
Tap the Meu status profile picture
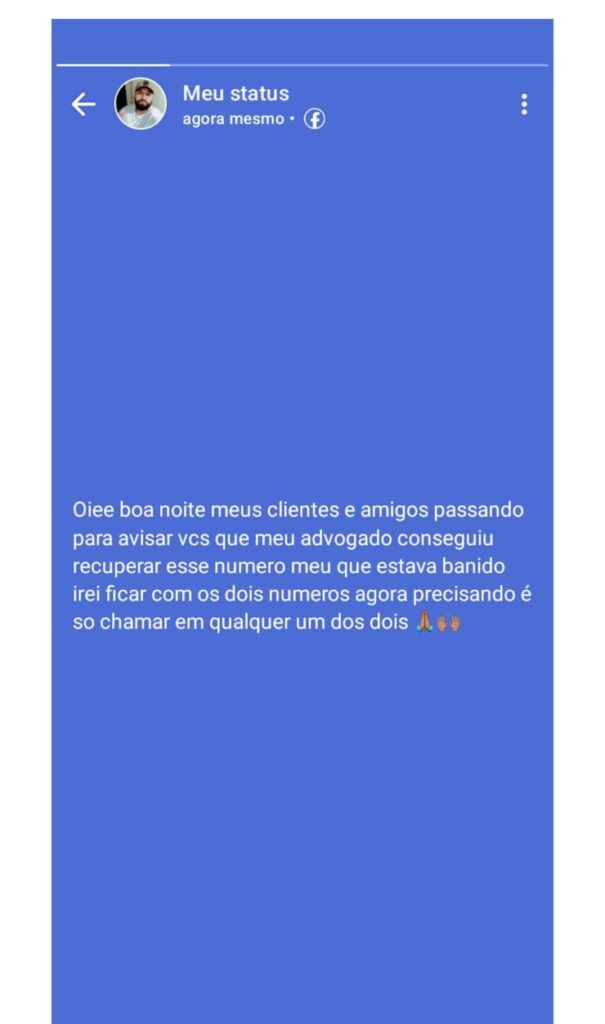tap(141, 104)
